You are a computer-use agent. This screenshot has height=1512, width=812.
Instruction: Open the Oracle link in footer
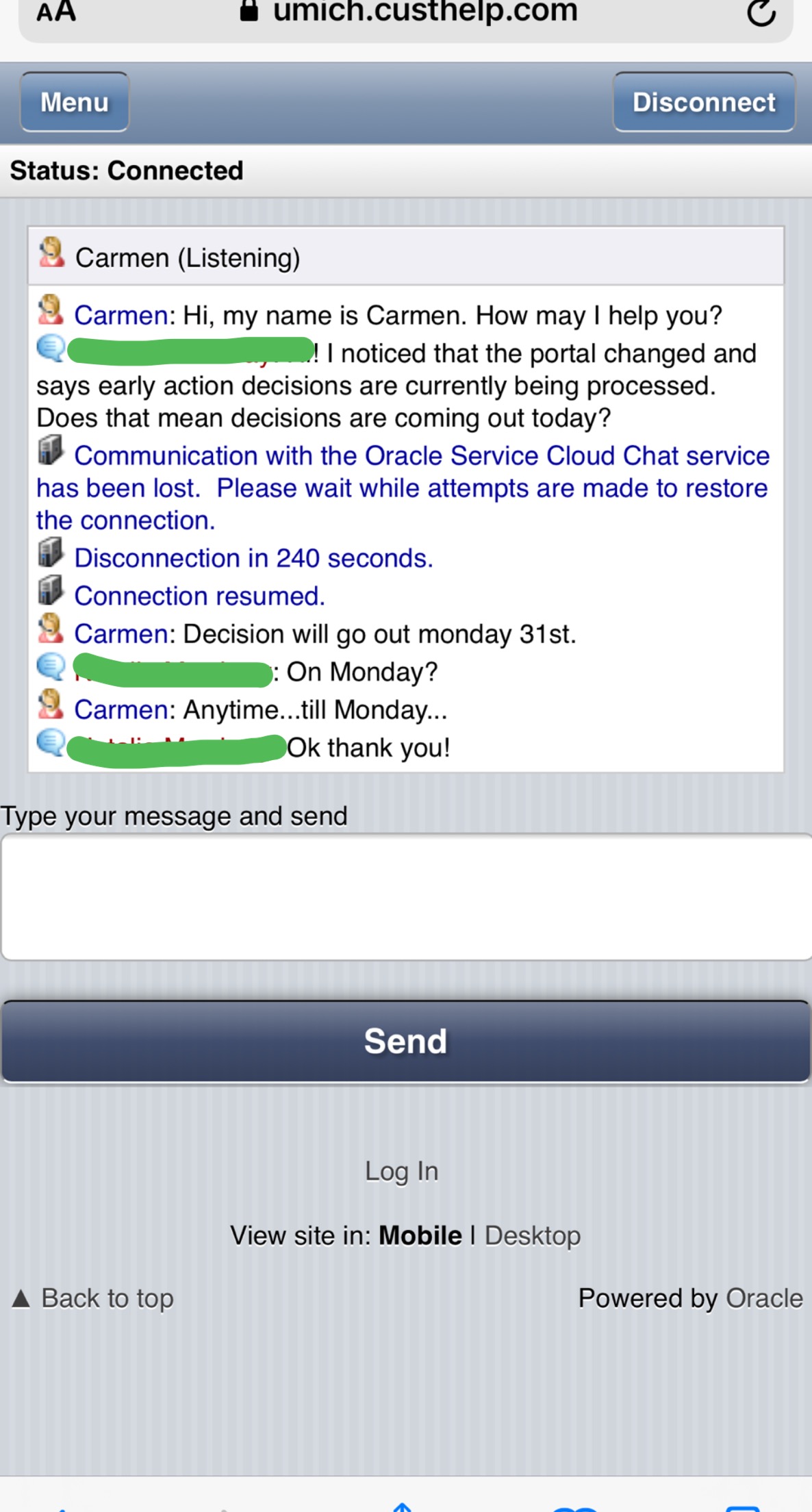pyautogui.click(x=763, y=1298)
